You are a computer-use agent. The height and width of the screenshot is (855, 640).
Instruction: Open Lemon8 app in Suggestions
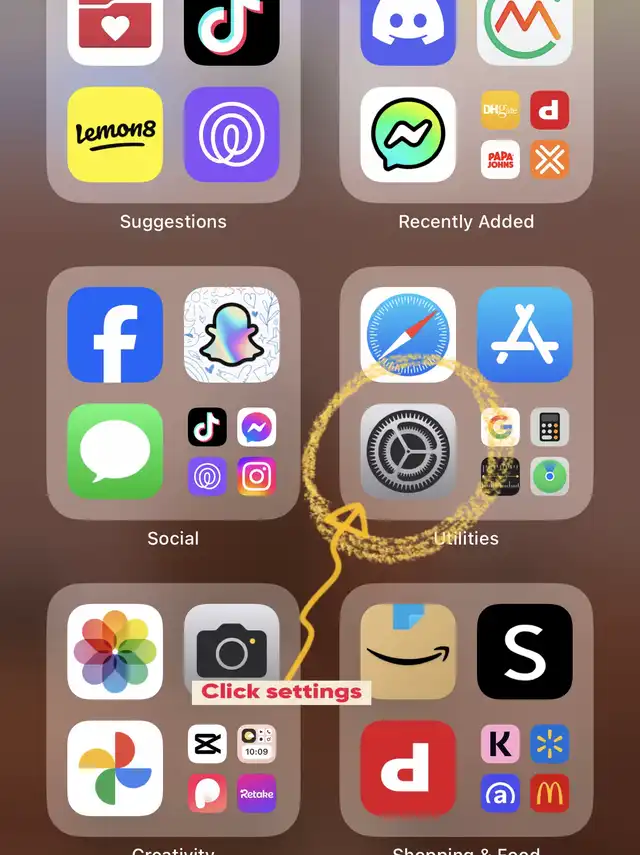click(x=115, y=134)
